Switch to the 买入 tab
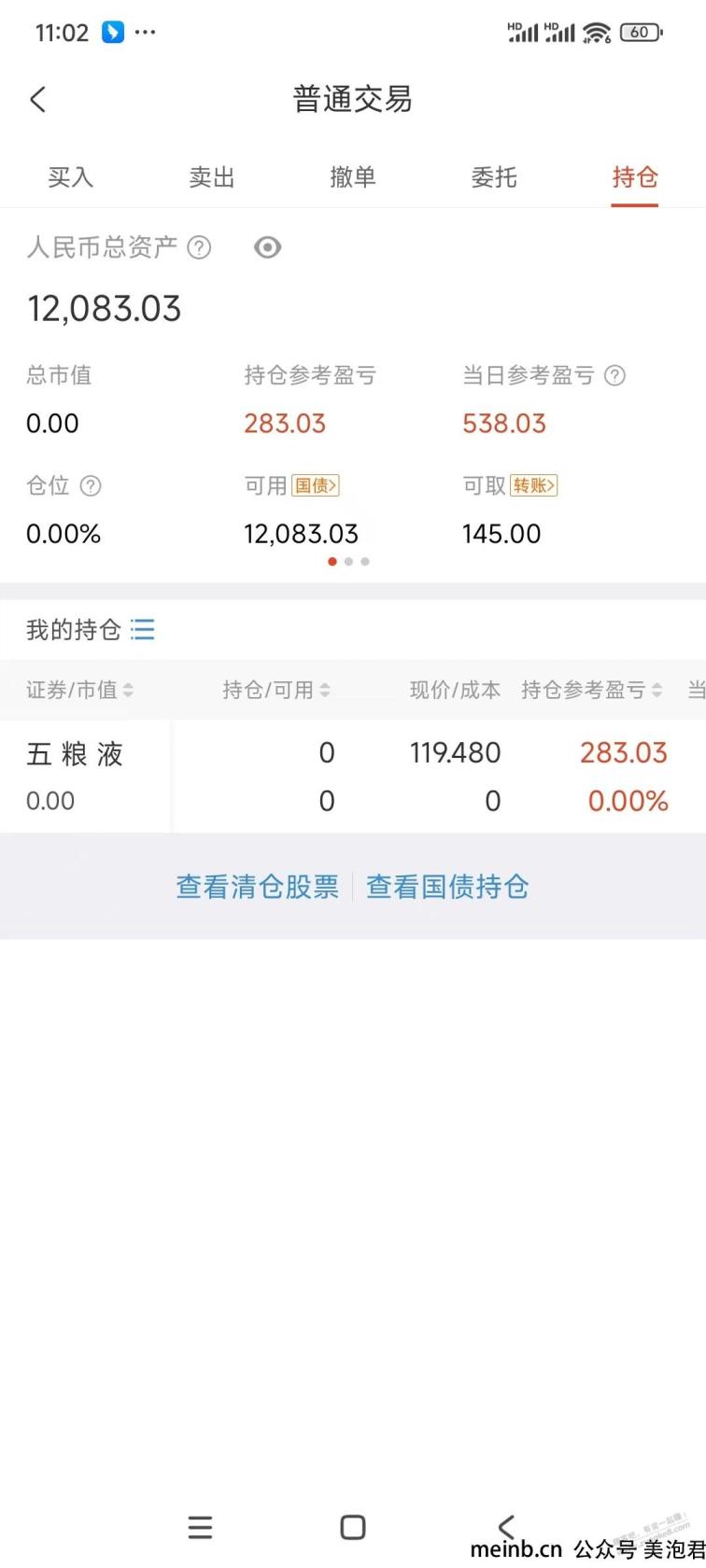 click(x=71, y=177)
